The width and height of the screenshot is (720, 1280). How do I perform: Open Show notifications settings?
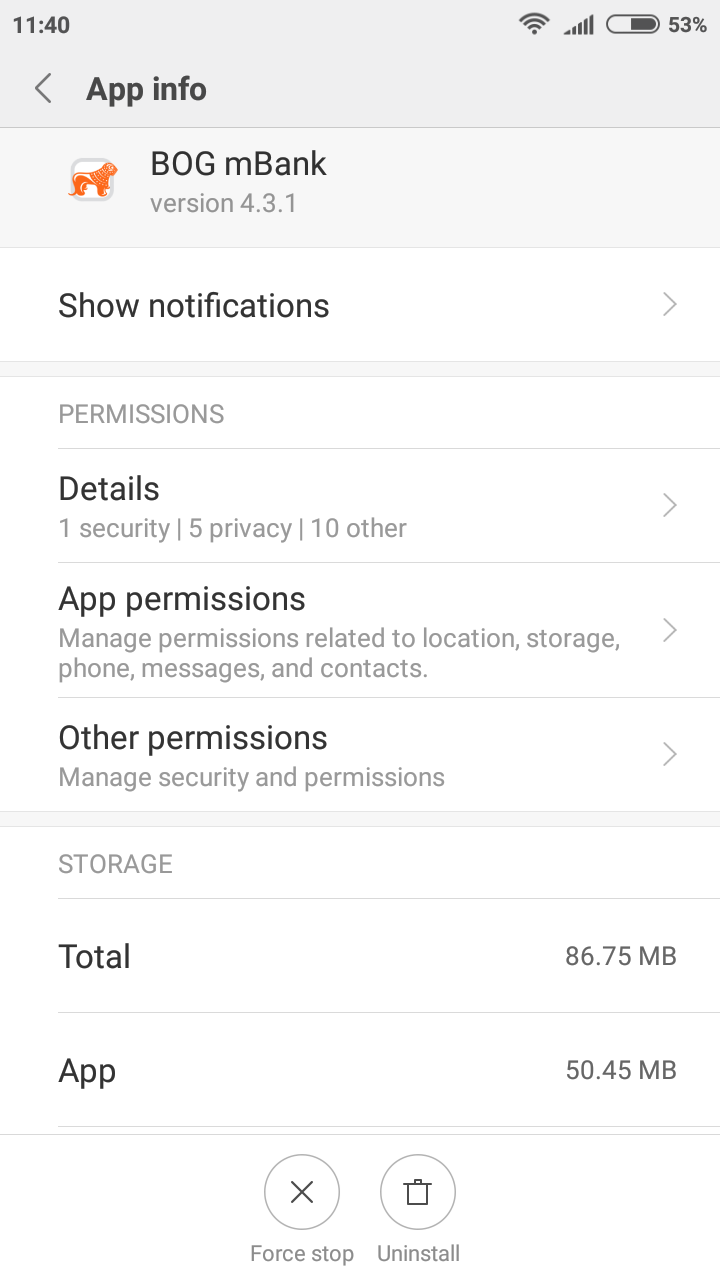click(360, 305)
